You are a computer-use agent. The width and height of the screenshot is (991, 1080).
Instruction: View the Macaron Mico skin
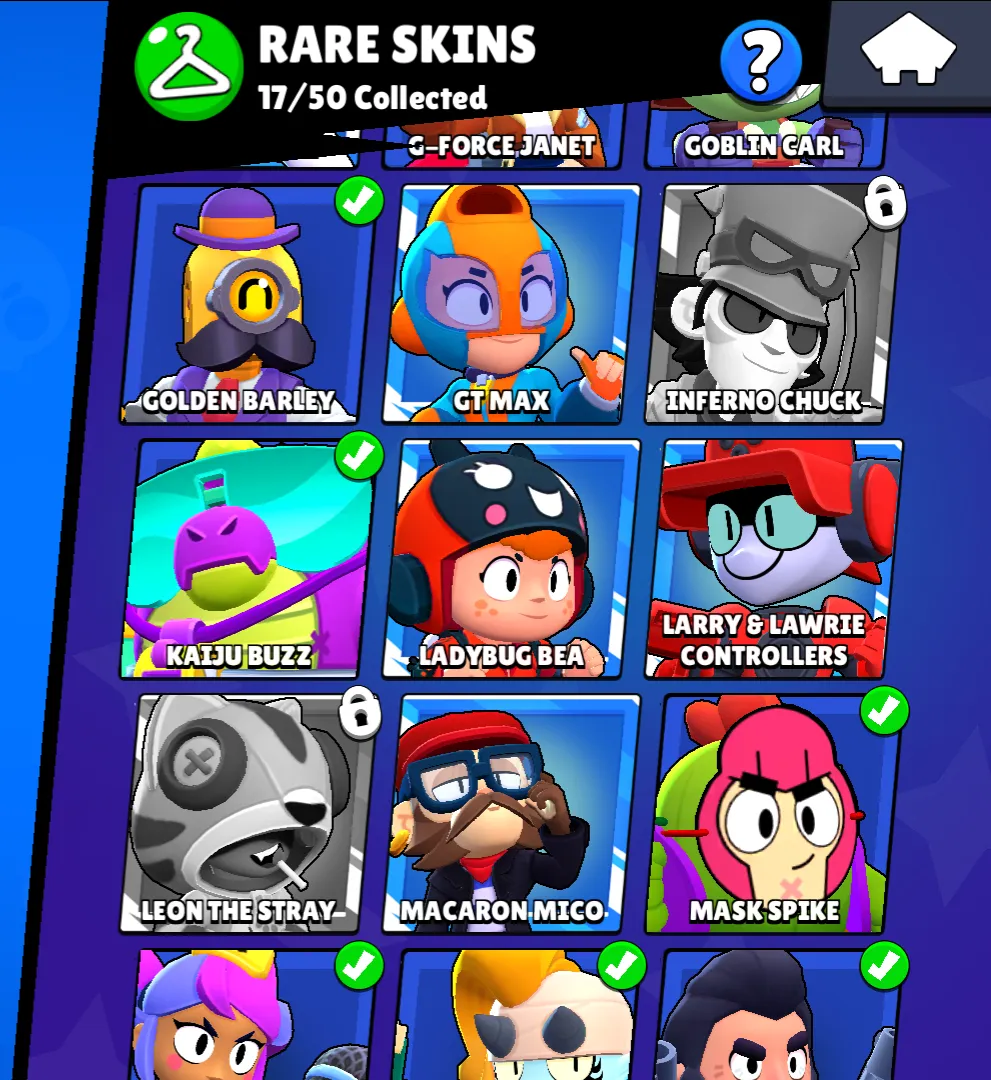click(511, 813)
